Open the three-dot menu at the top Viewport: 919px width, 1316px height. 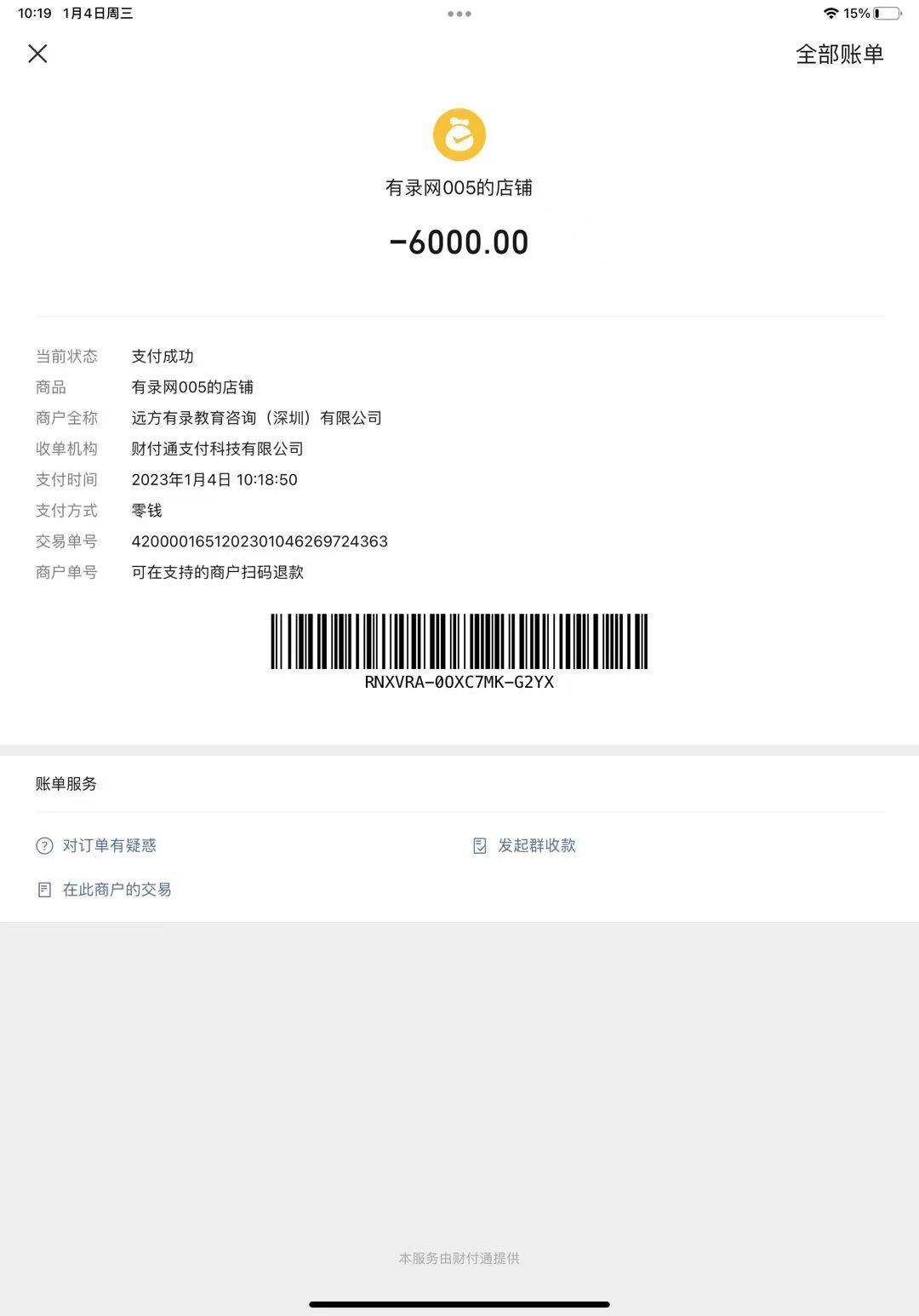(x=459, y=14)
